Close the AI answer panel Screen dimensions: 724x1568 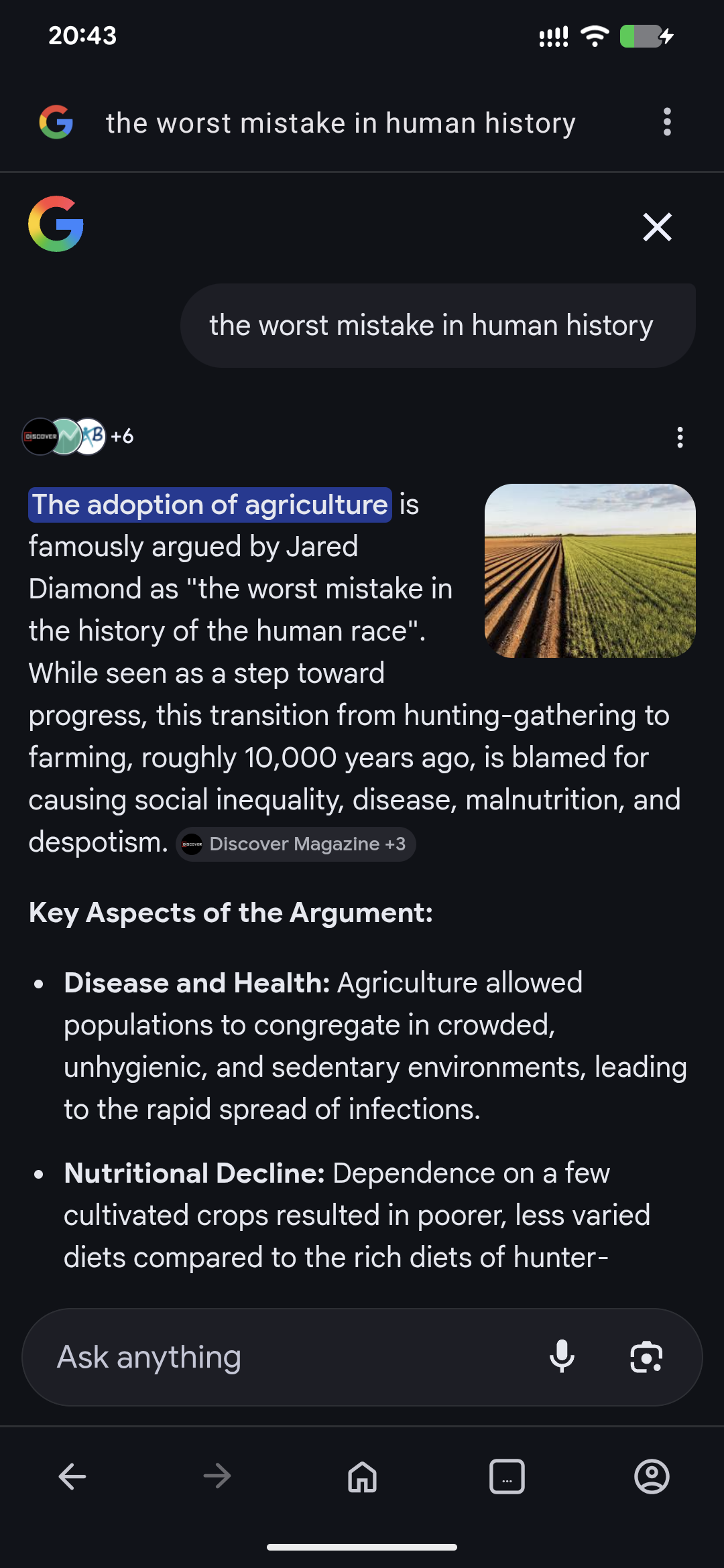(657, 227)
